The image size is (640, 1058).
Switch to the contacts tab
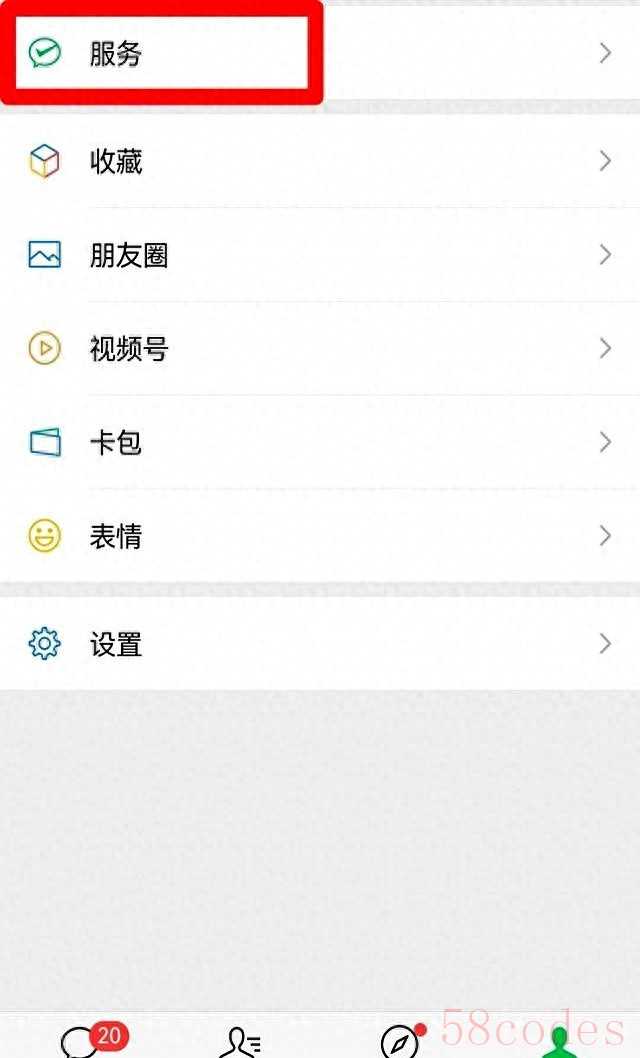tap(240, 1043)
